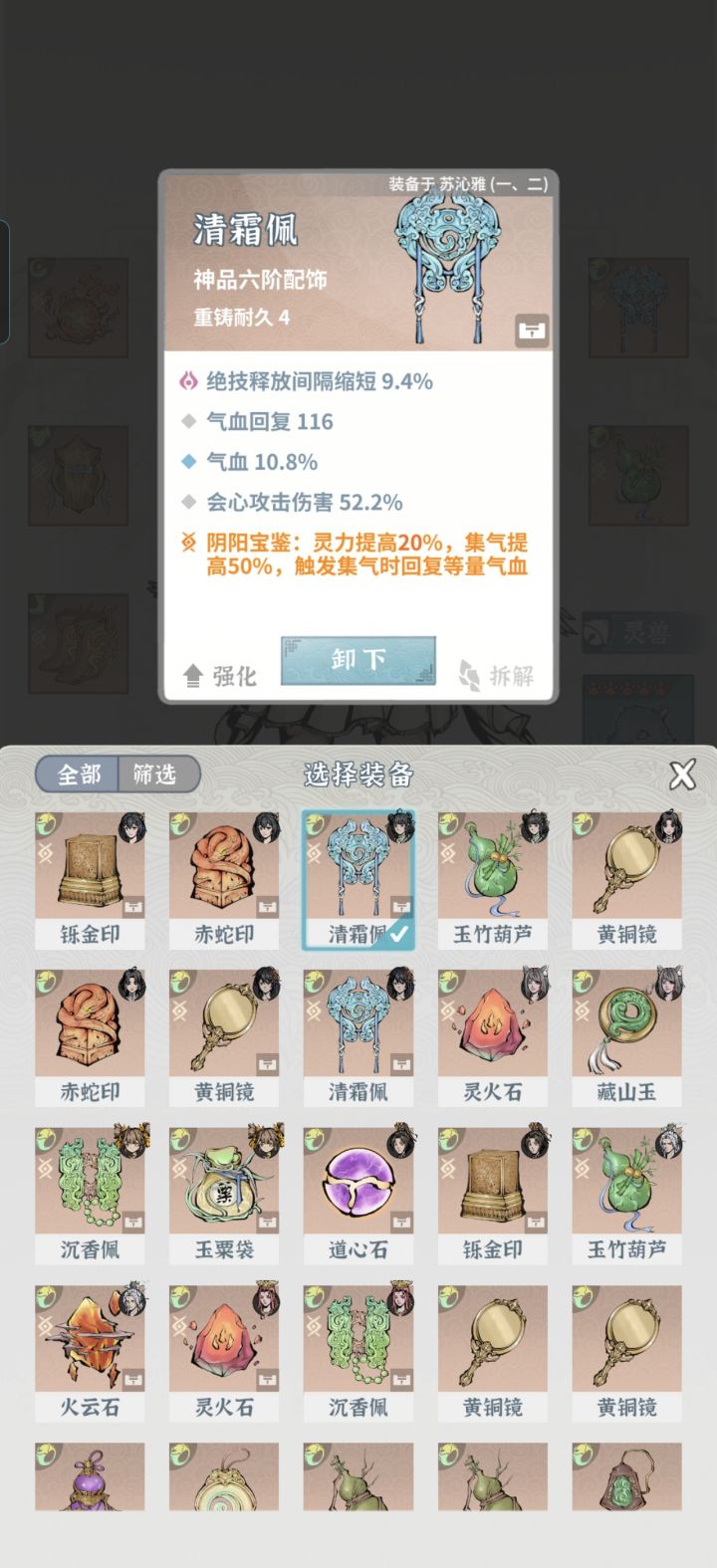
Task: Switch to the 全部 tab
Action: point(77,775)
